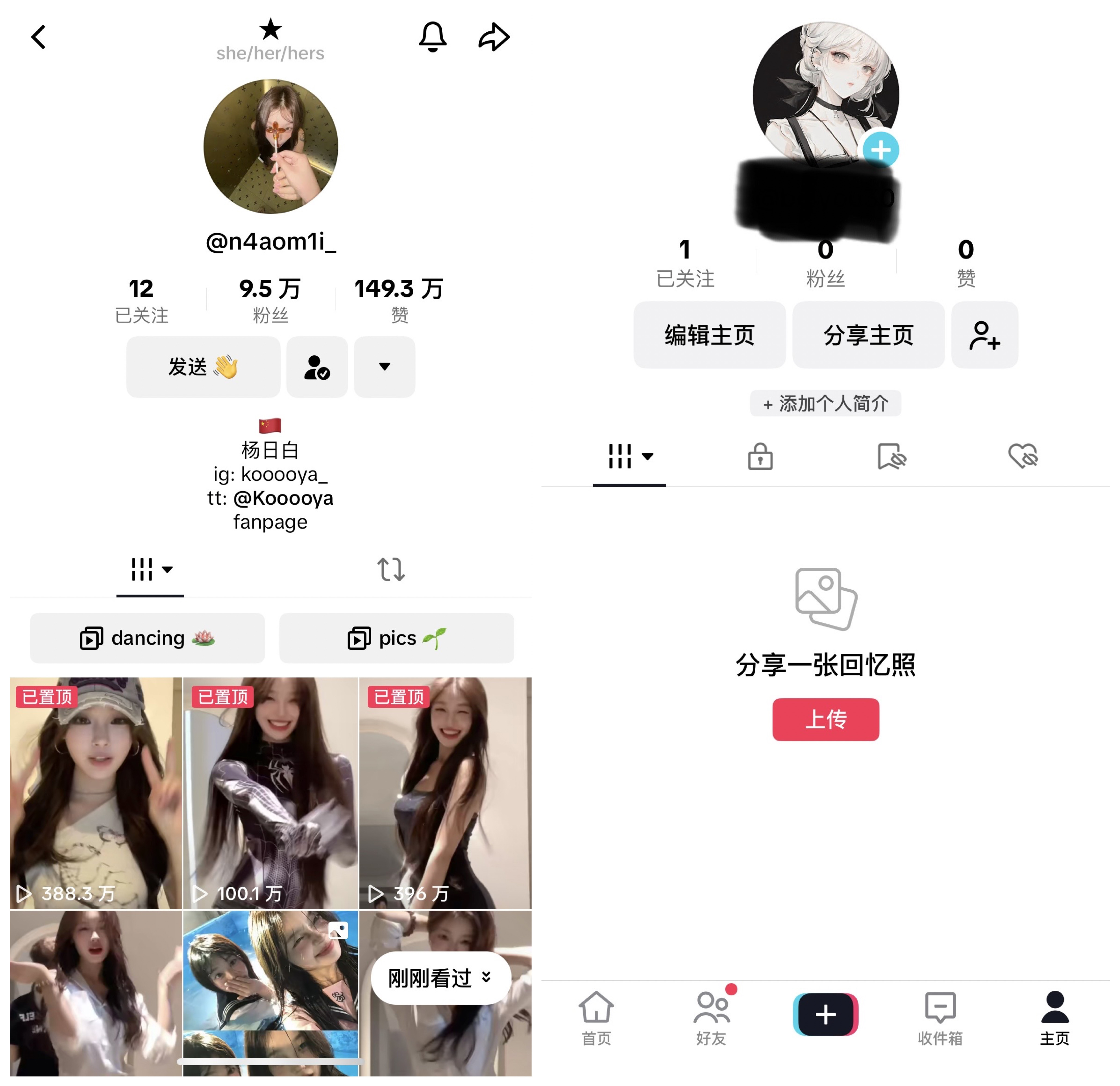Share n4aom1i_'s profile with the arrow icon

point(494,38)
